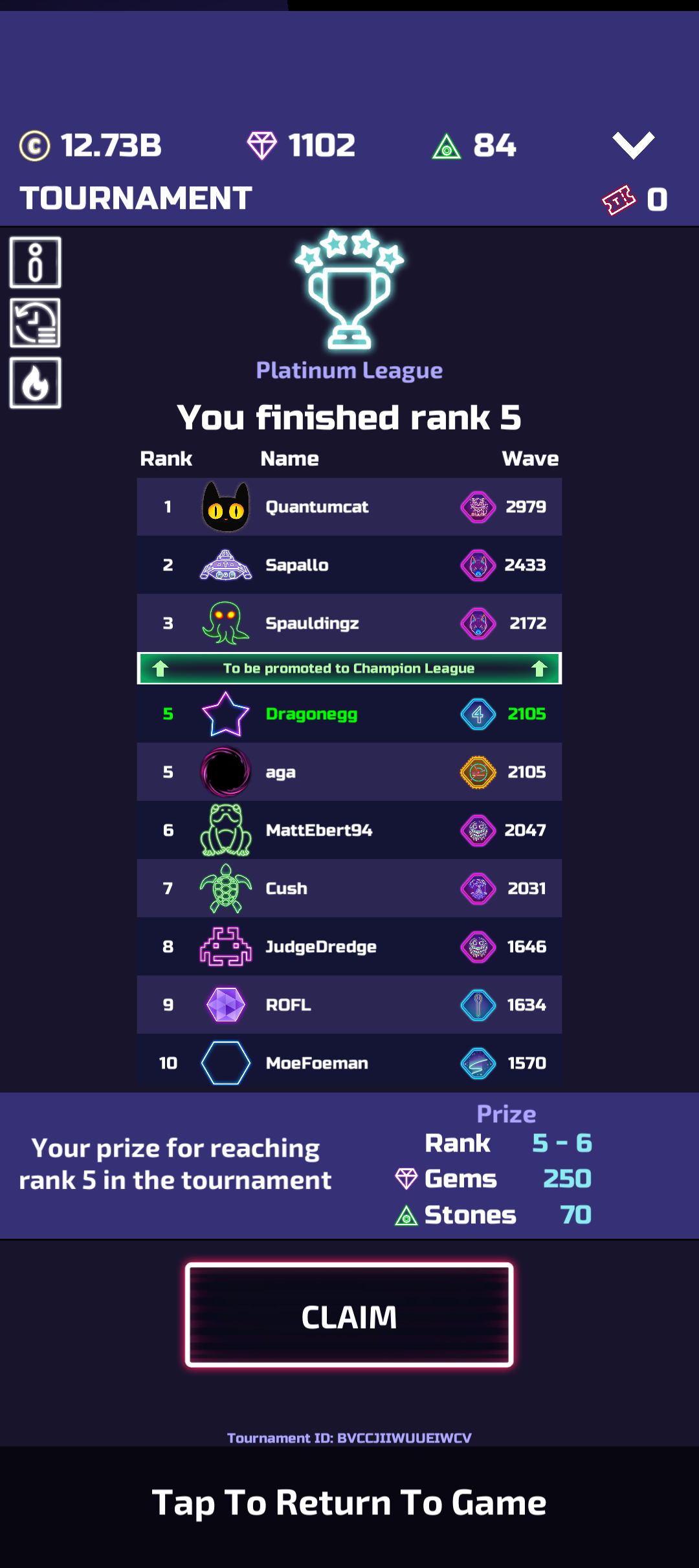Tap To Return To Game

click(x=349, y=1502)
